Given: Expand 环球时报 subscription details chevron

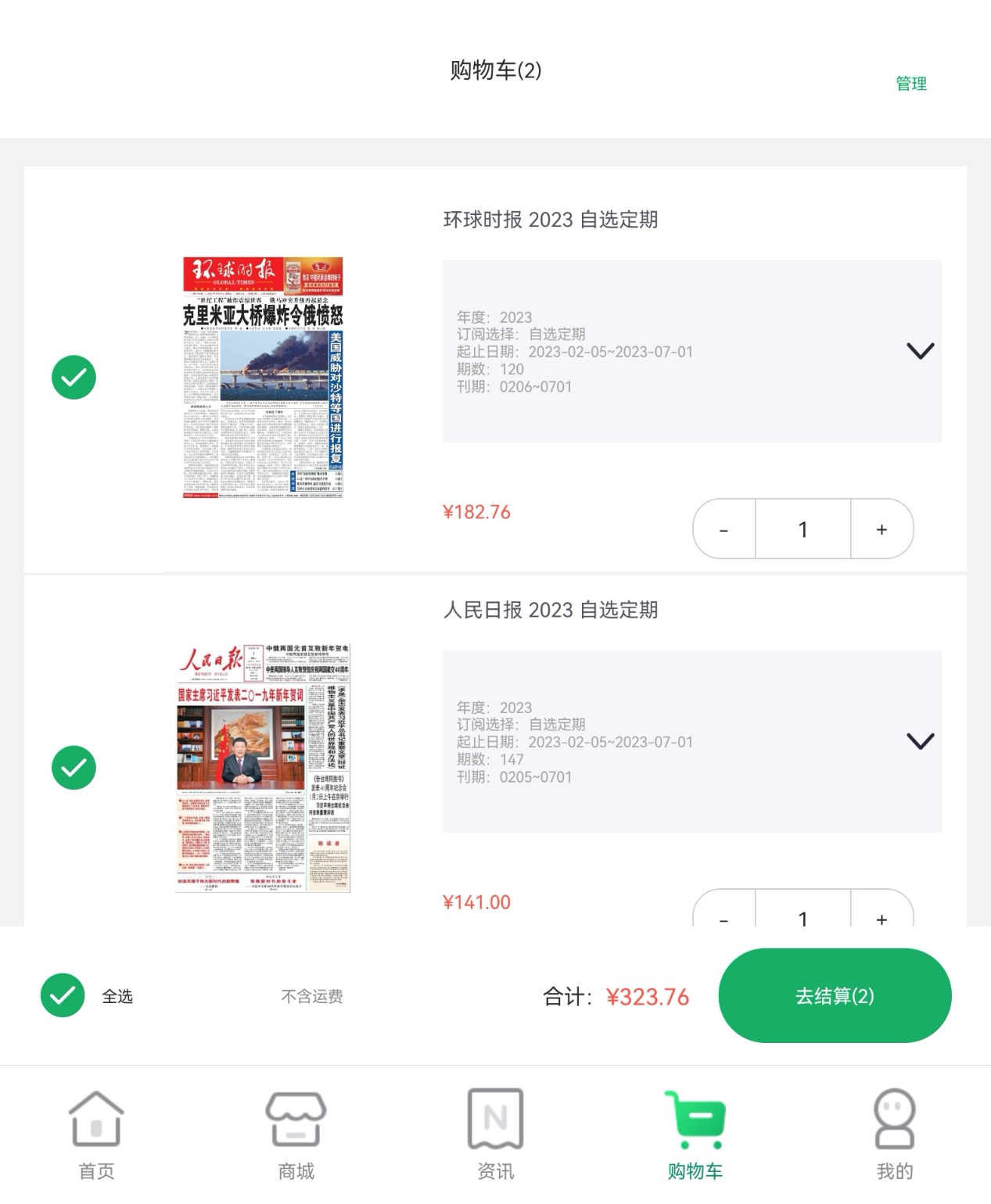Looking at the screenshot, I should point(920,351).
